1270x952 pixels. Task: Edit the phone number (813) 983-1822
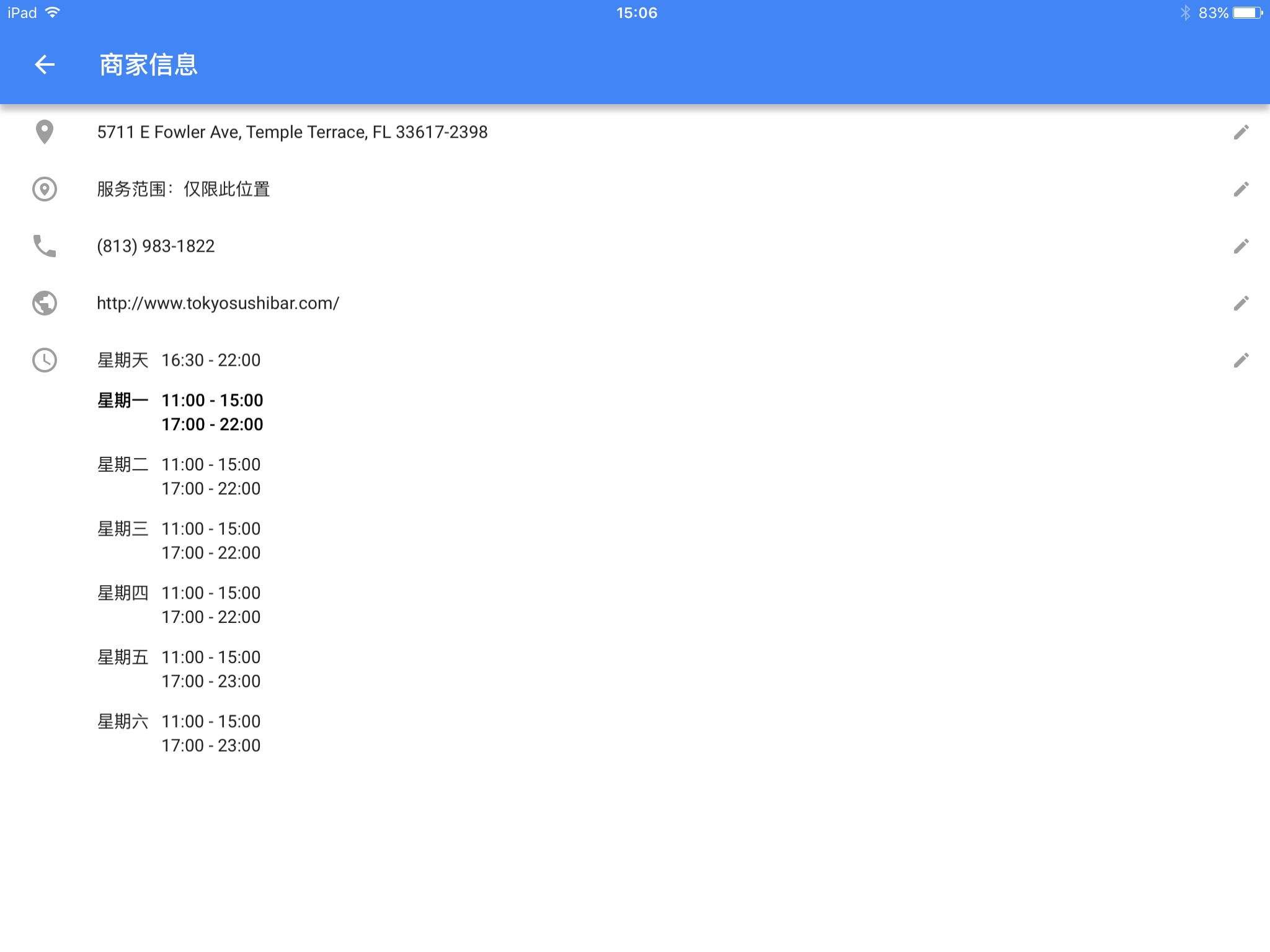[x=1241, y=246]
